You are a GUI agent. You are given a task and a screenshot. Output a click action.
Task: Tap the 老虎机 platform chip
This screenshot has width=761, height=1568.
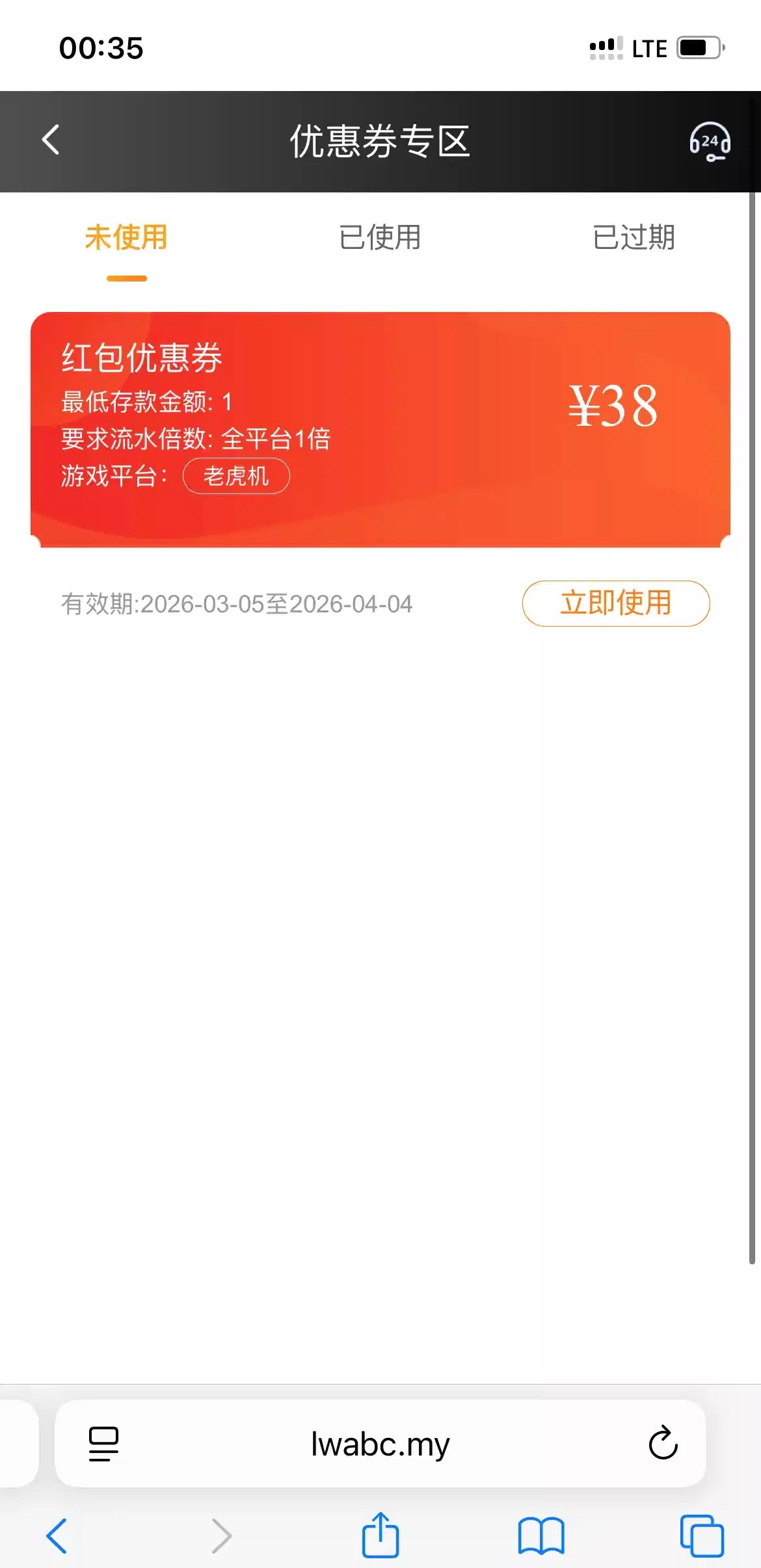(x=236, y=476)
